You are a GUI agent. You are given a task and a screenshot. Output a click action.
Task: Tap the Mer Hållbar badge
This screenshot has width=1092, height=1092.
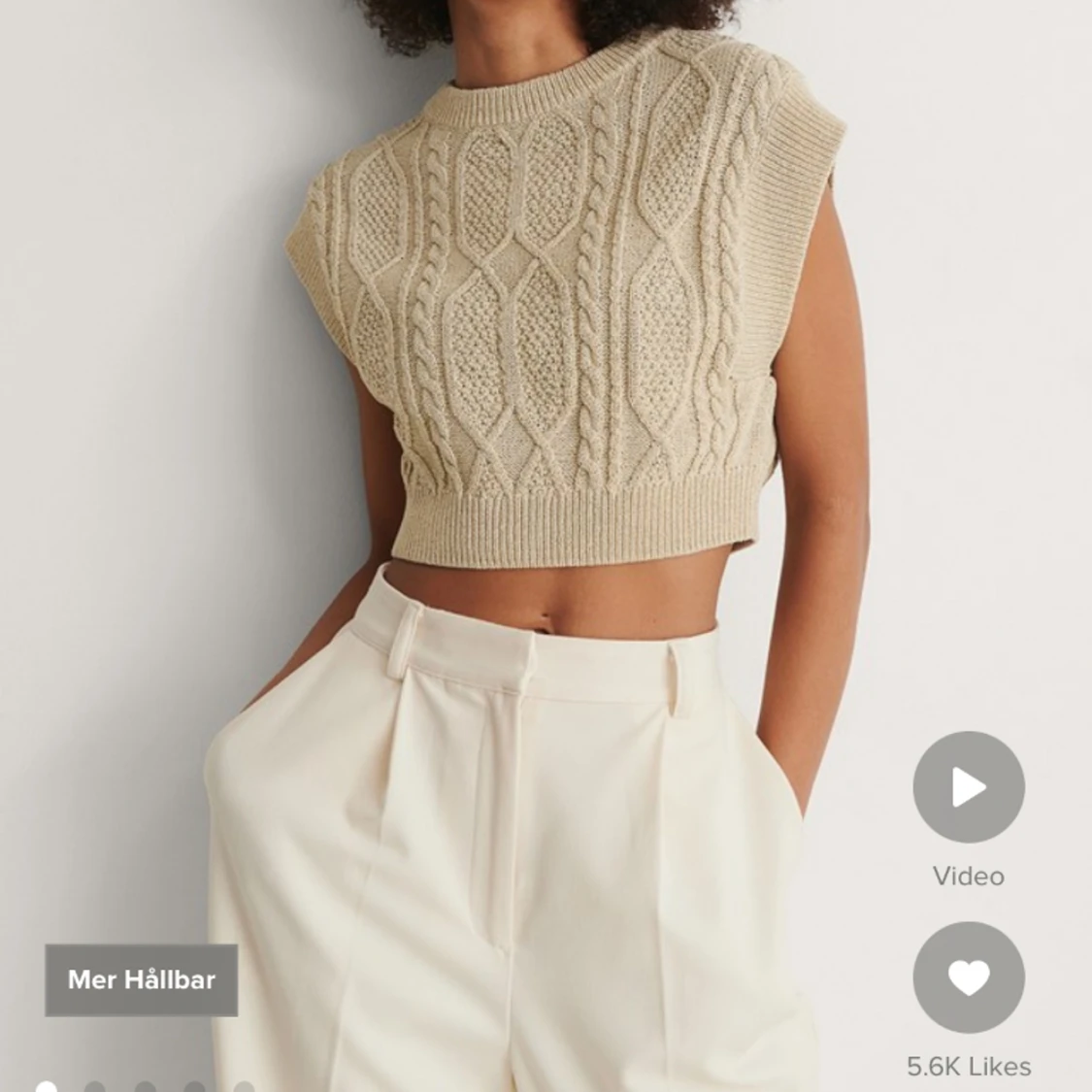click(x=142, y=979)
